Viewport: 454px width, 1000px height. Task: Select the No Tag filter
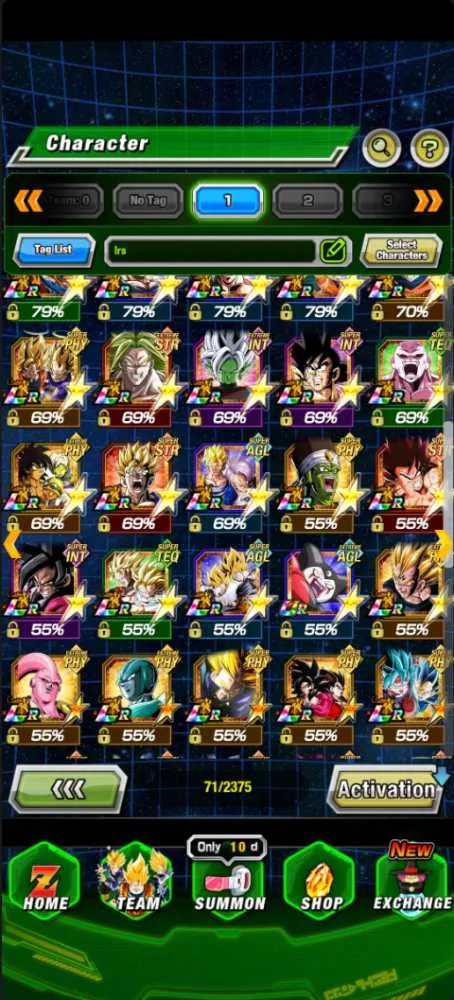click(x=148, y=201)
